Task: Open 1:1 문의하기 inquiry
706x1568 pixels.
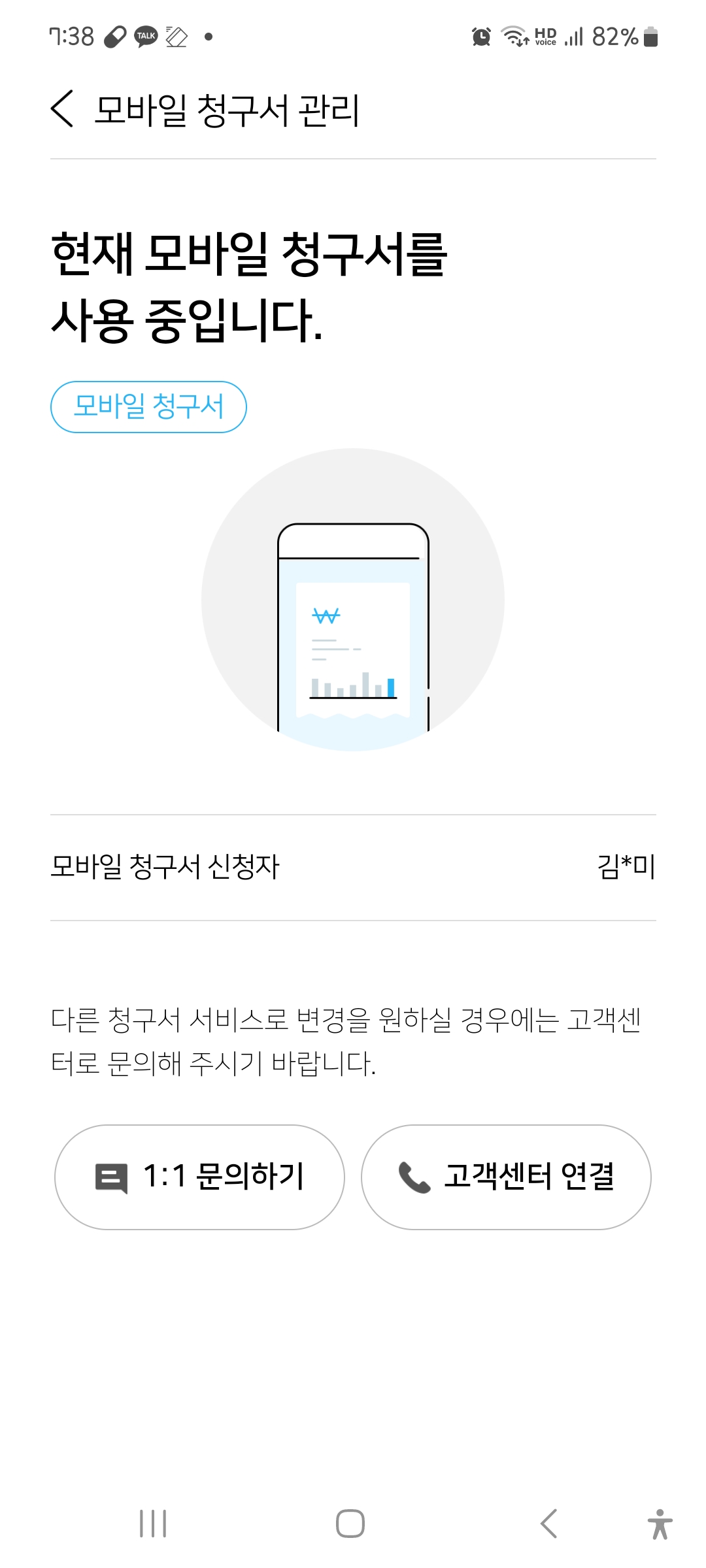Action: pos(199,1177)
